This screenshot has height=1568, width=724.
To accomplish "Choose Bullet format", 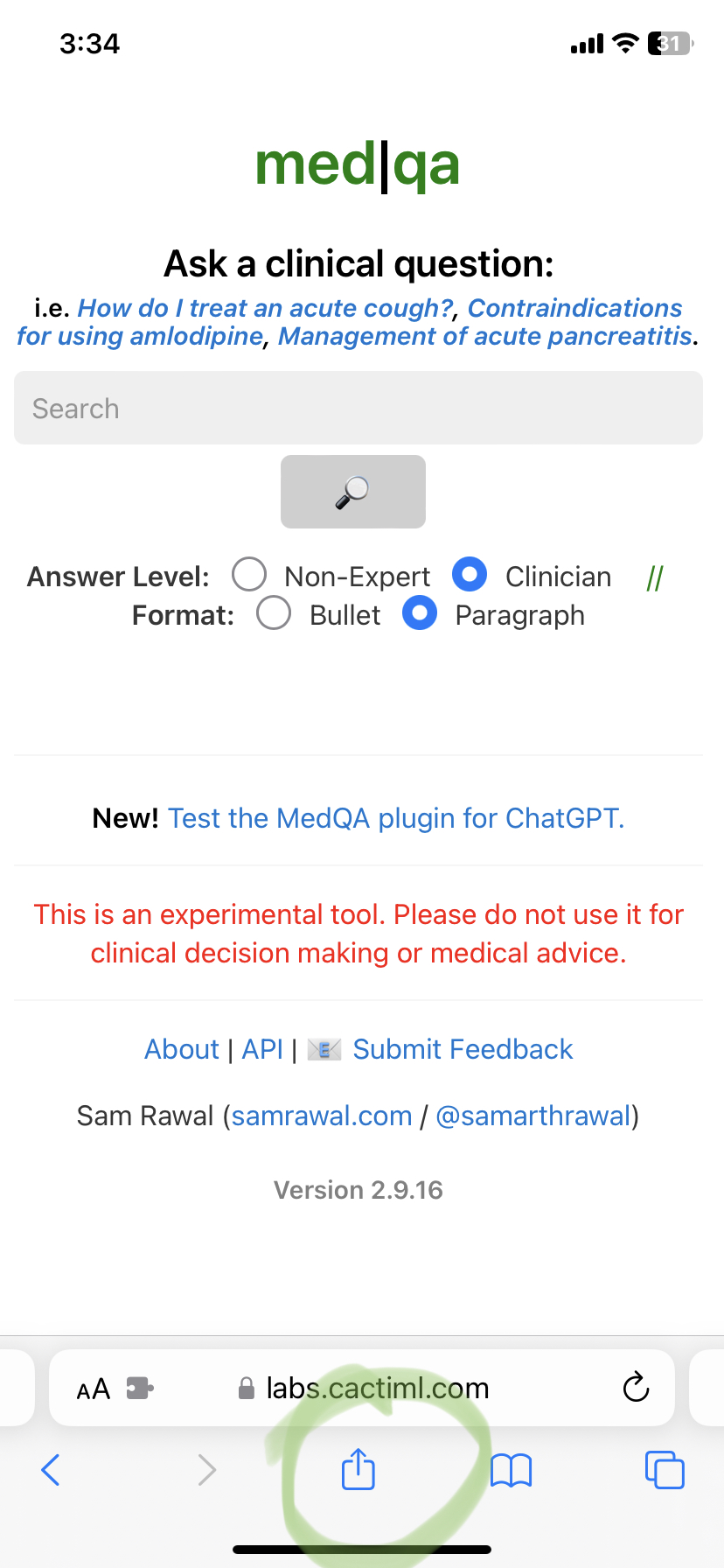I will pos(274,613).
